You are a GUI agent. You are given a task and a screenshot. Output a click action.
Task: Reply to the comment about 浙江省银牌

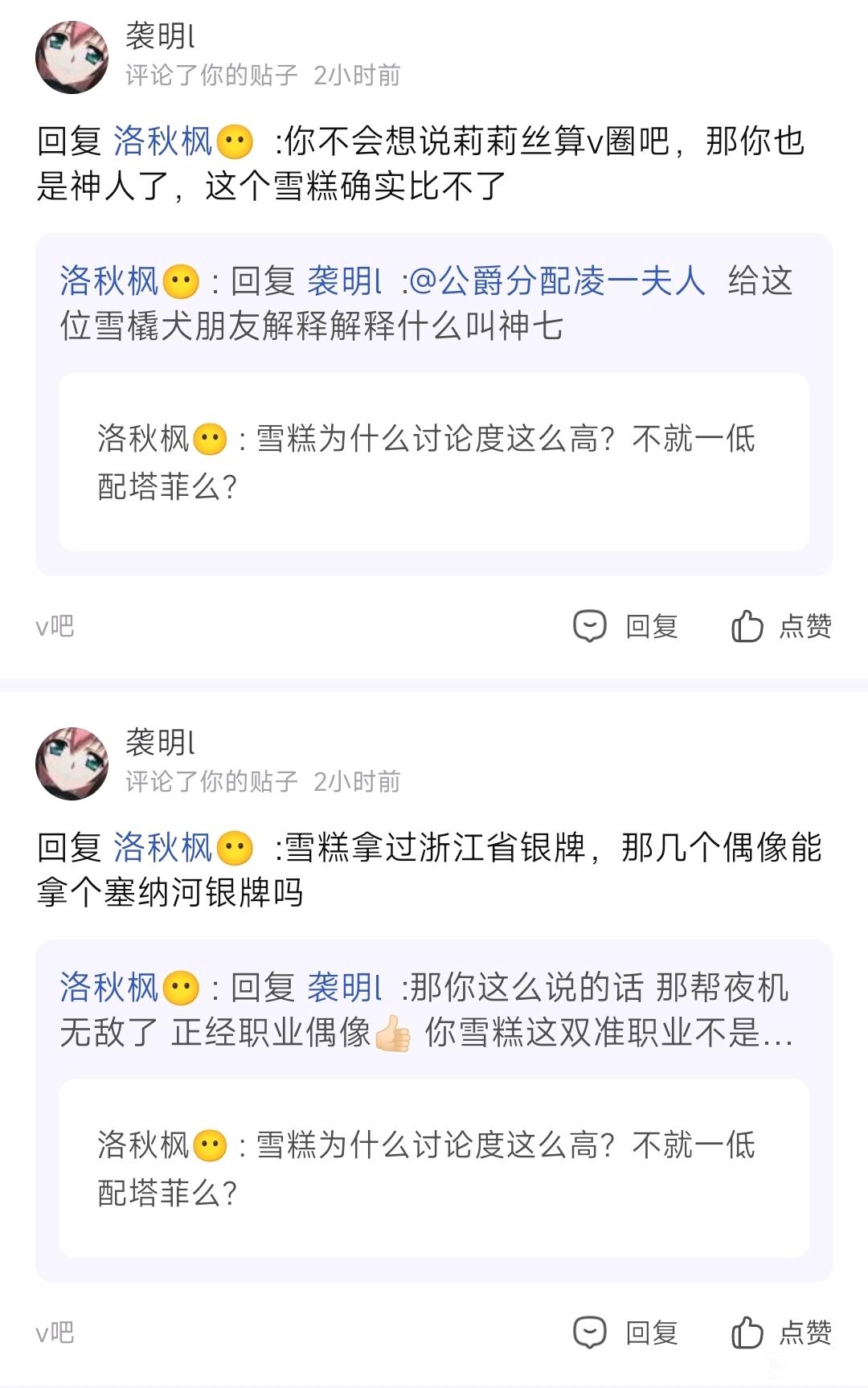tap(626, 1333)
